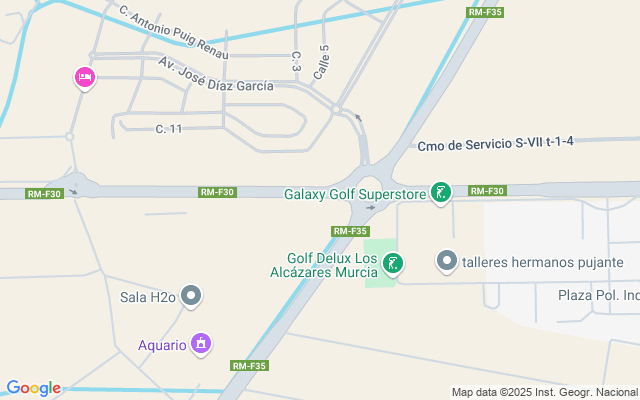
Task: Tap the talleres hermanos pujante marker
Action: (447, 262)
